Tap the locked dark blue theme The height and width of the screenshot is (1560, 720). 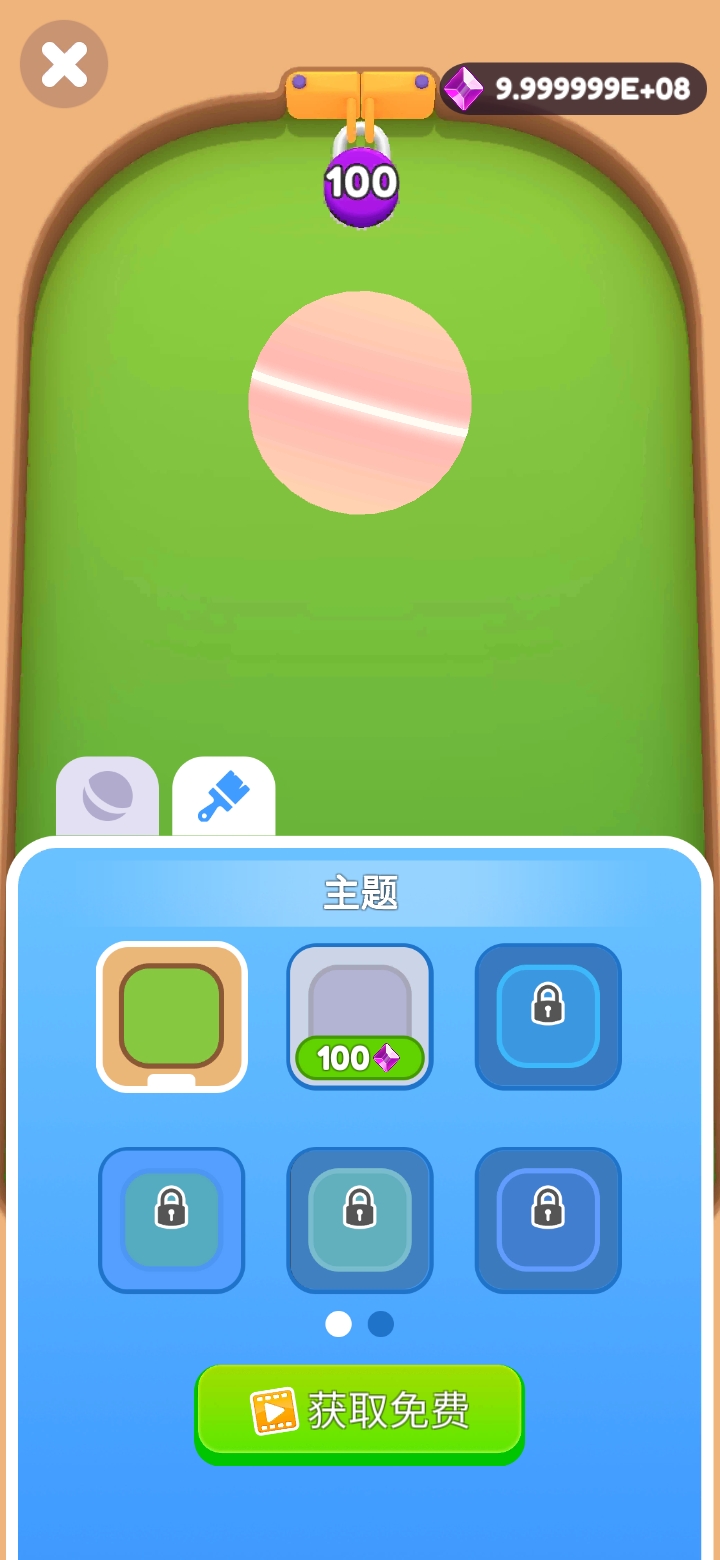point(548,1220)
